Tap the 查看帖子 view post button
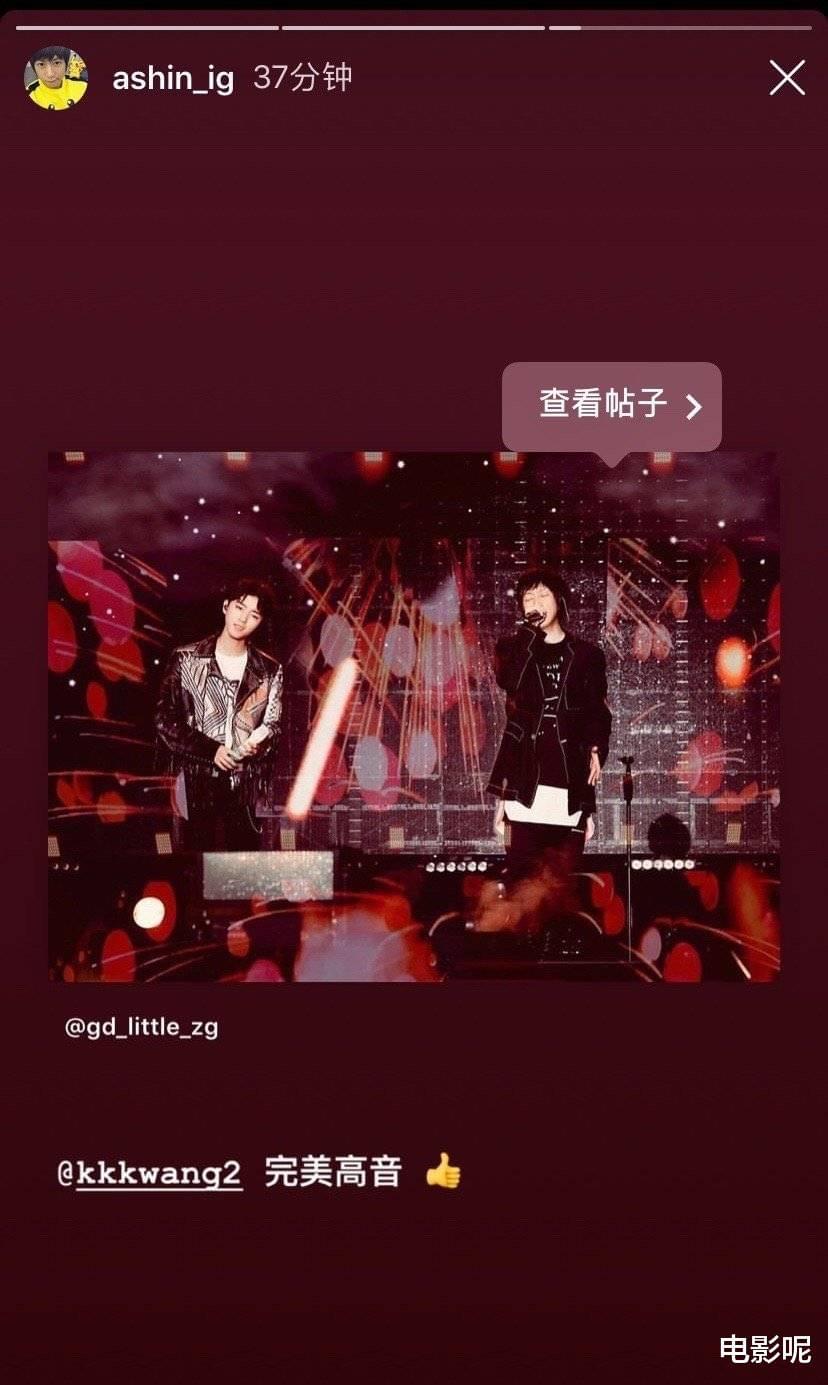 (611, 405)
